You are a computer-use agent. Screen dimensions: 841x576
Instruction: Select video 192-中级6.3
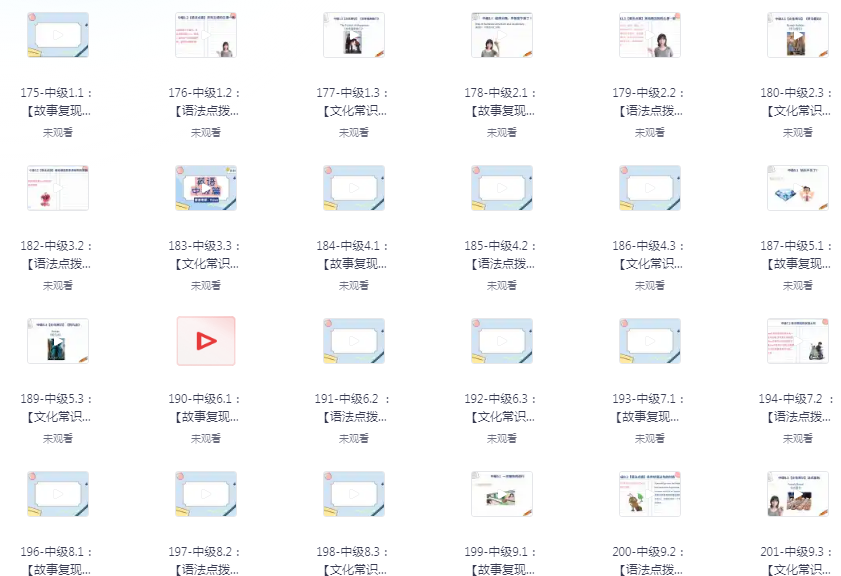tap(502, 341)
